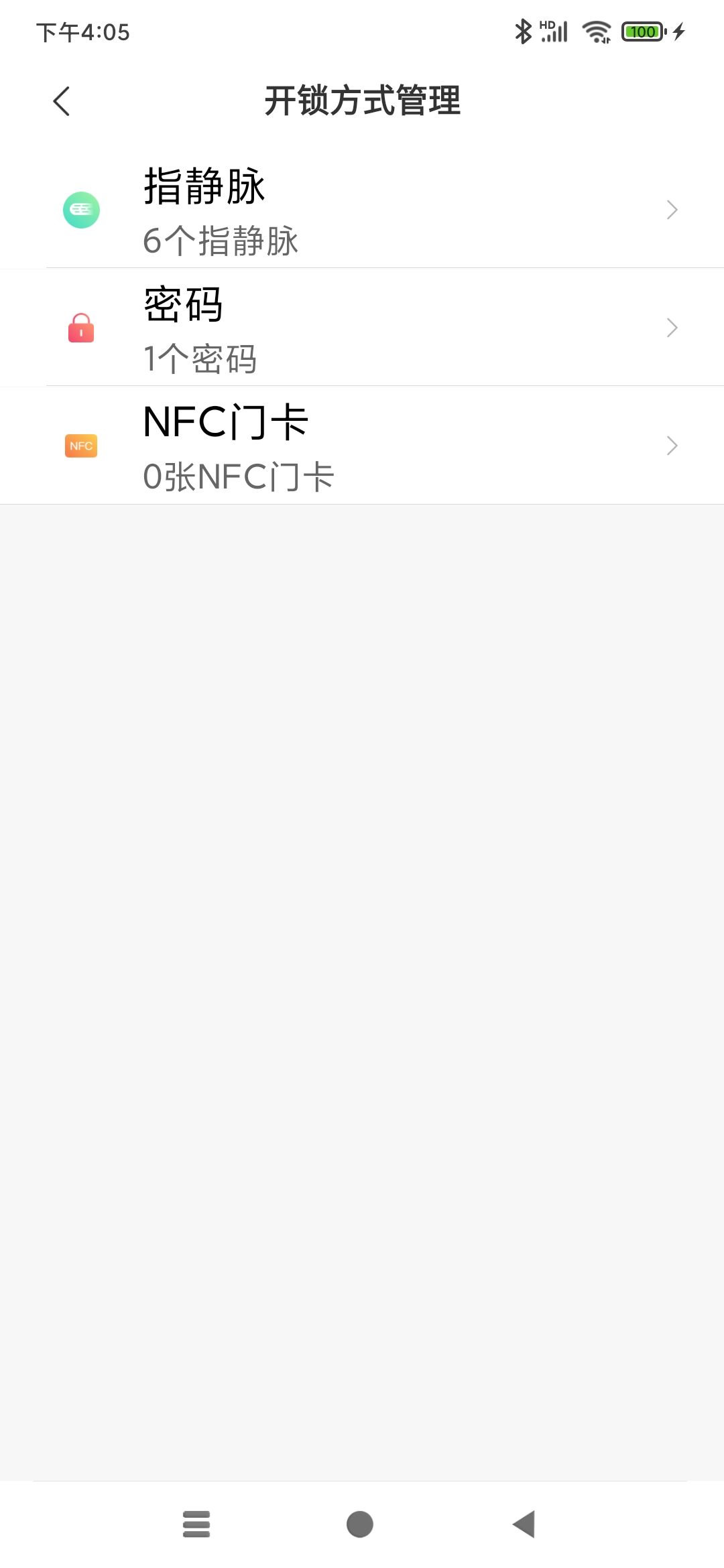724x1568 pixels.
Task: Go back from 开锁方式管理 page
Action: (x=61, y=101)
